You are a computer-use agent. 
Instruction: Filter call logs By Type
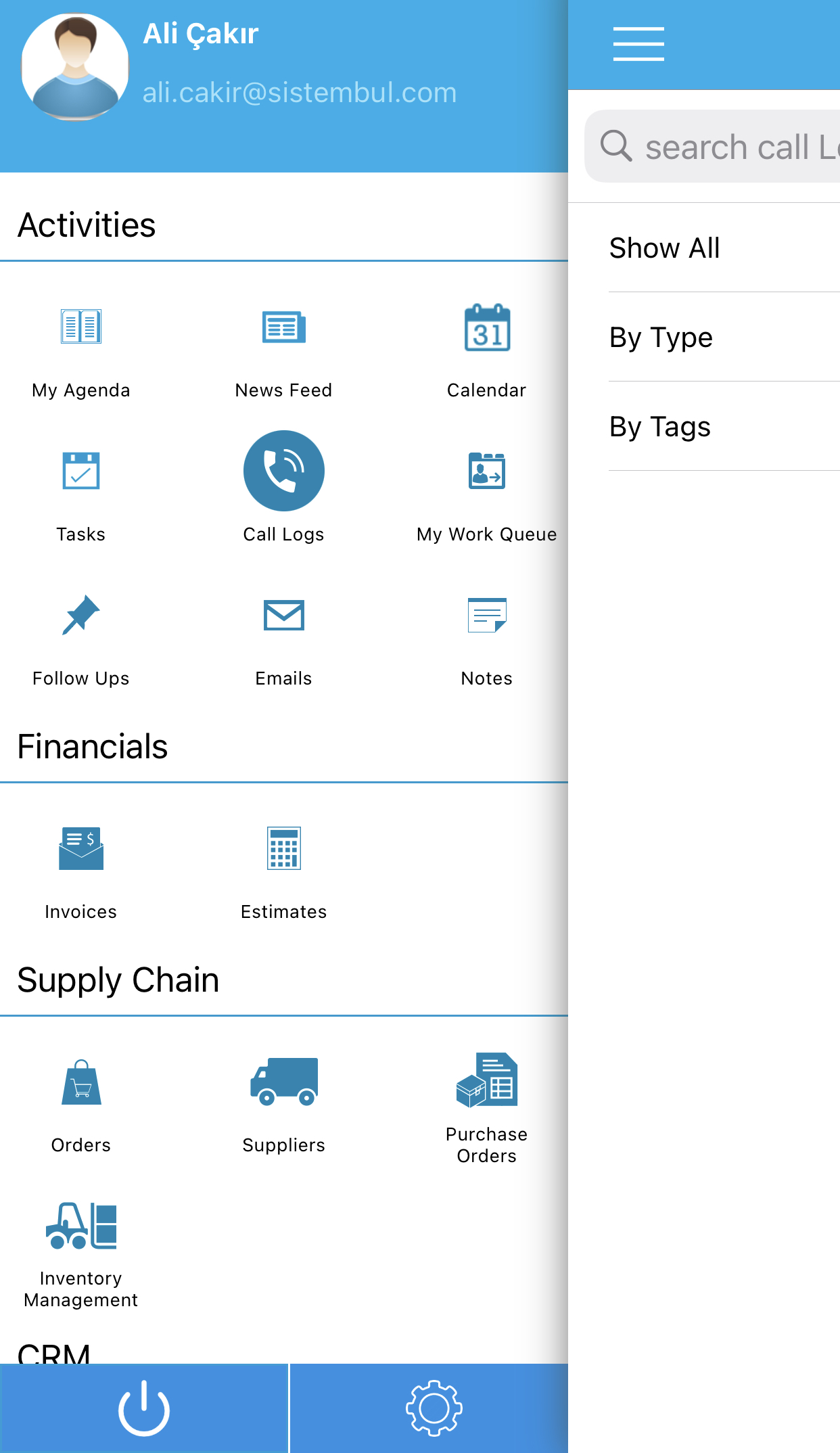[724, 337]
